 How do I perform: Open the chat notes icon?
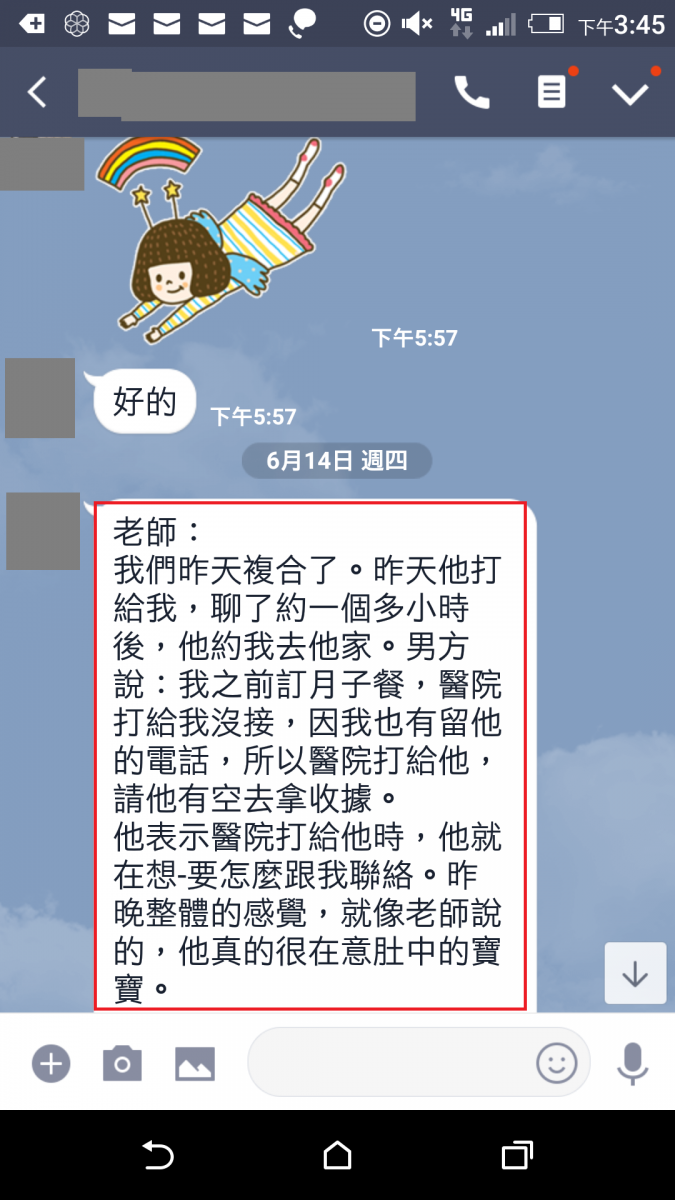click(x=551, y=93)
